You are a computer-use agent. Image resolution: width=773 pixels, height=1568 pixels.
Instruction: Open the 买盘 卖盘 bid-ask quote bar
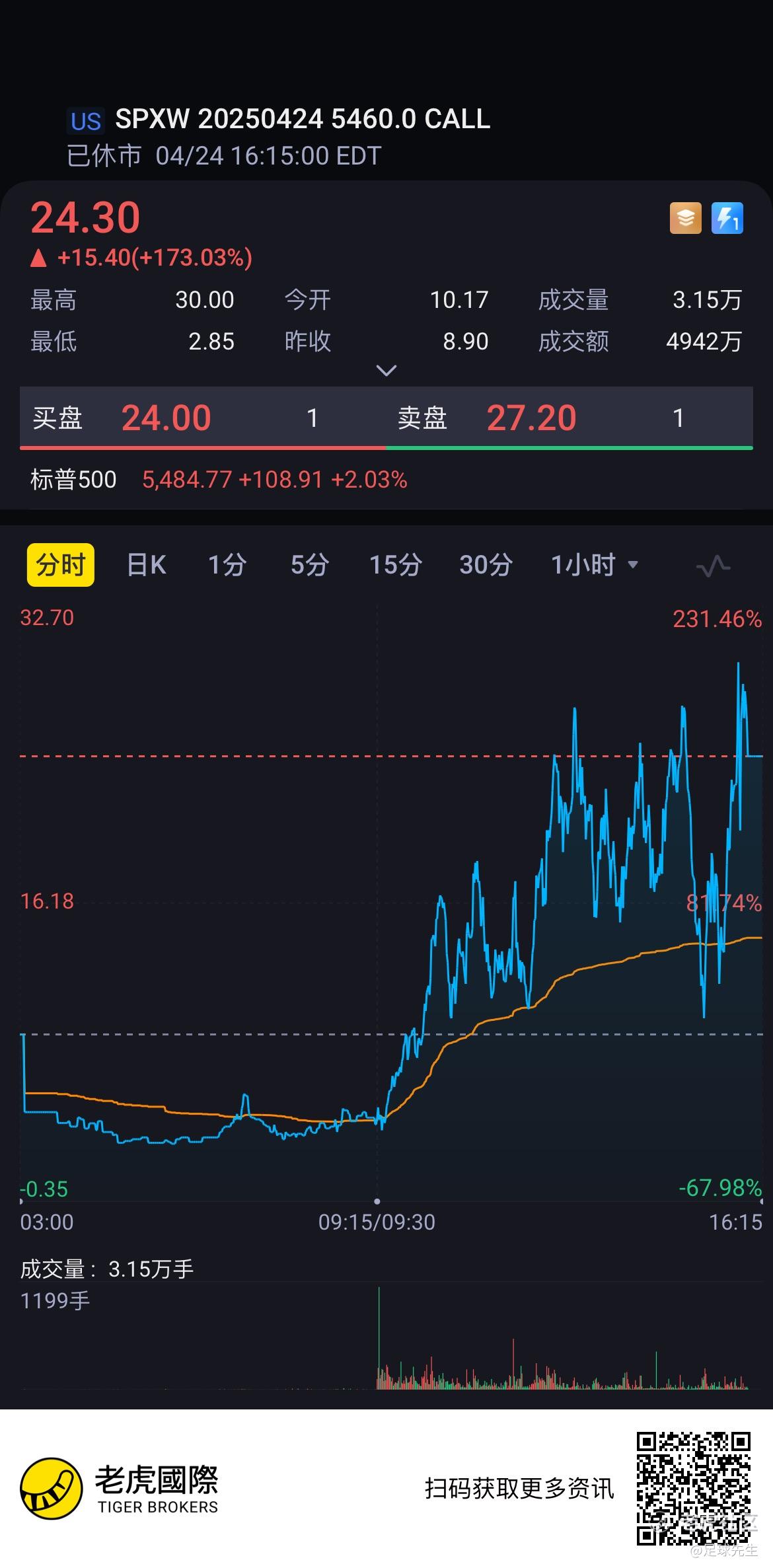tap(386, 418)
